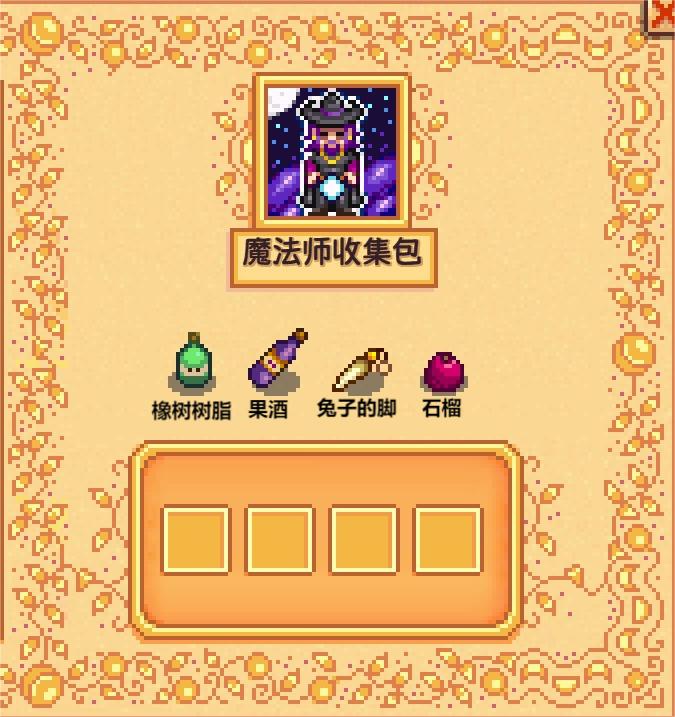Tap the last empty bundle slot
This screenshot has width=675, height=717.
[448, 540]
